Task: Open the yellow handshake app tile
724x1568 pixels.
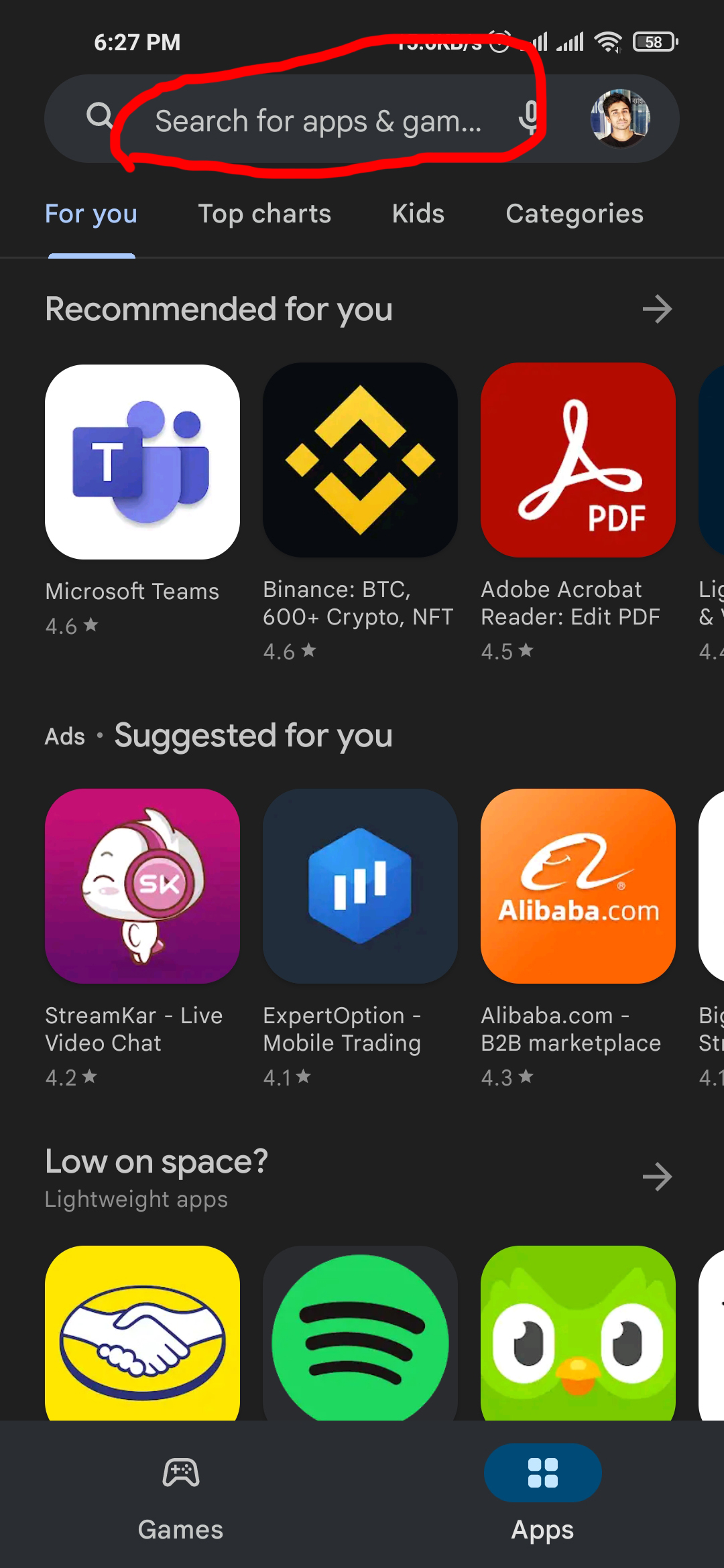Action: click(142, 1333)
